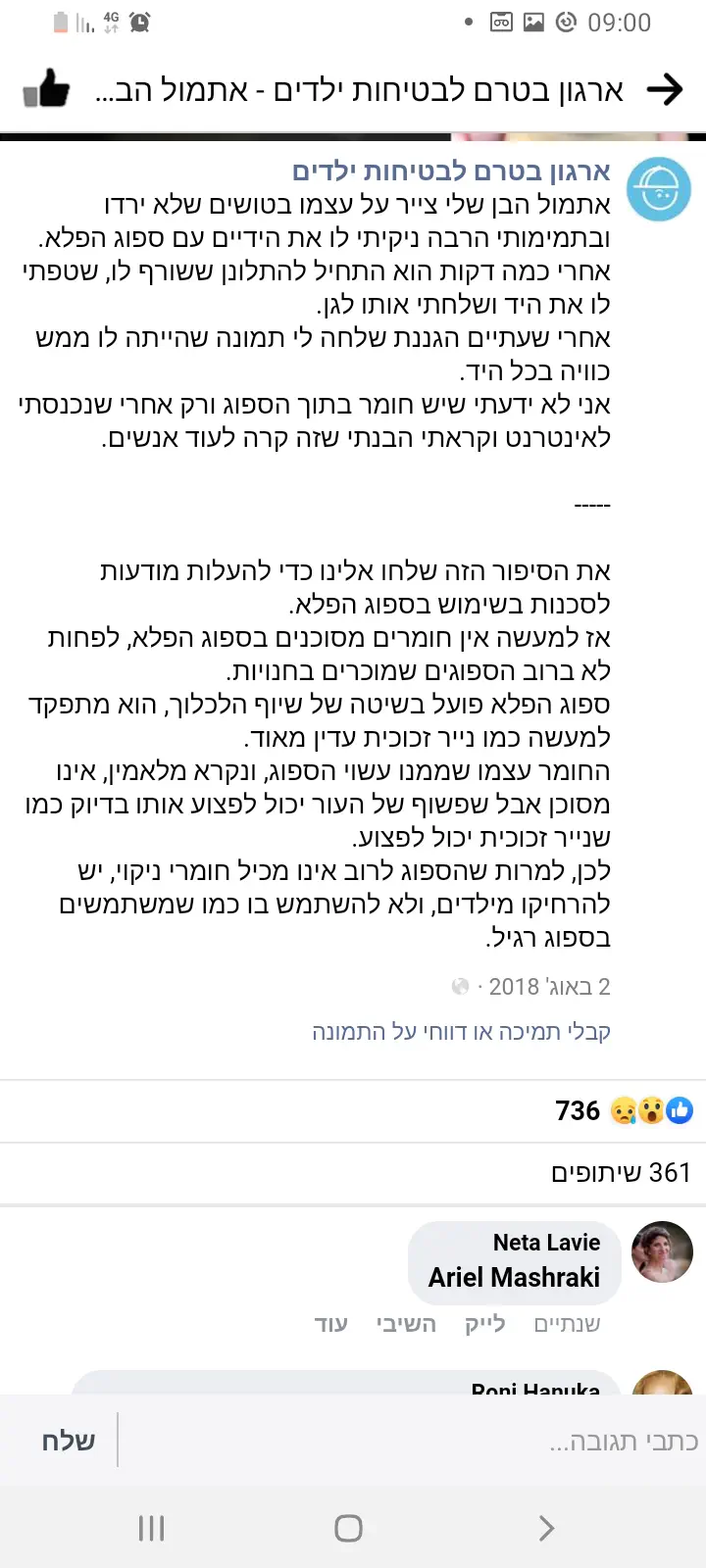Open the tagged Ariel Mashraki profile
706x1568 pixels.
click(x=514, y=1278)
